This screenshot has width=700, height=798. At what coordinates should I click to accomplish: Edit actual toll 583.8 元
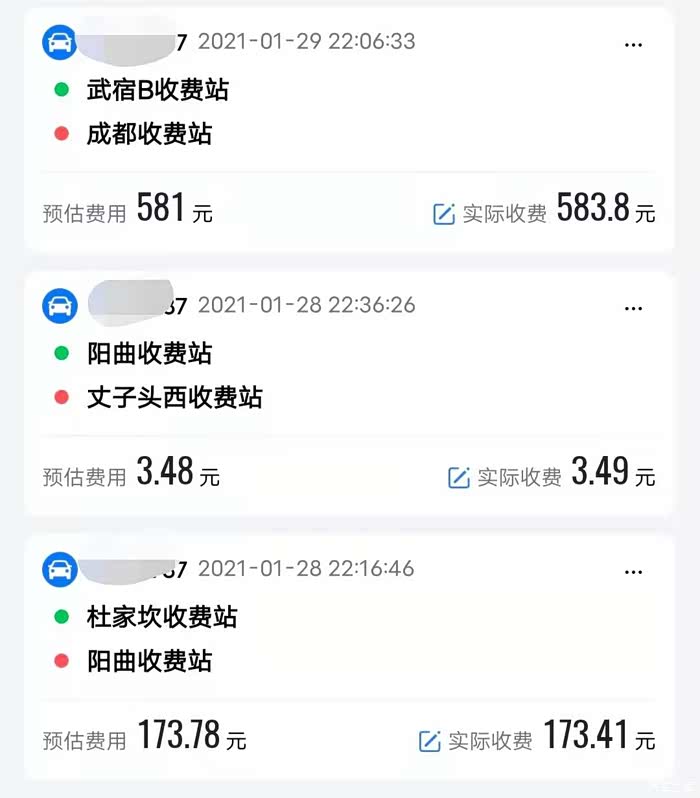coord(443,214)
